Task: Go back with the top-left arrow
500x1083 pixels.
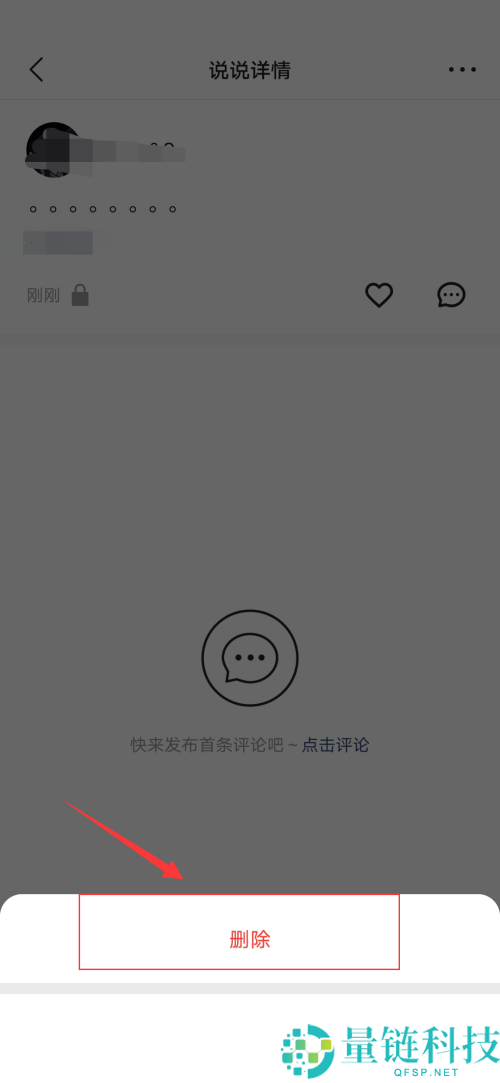Action: coord(37,70)
